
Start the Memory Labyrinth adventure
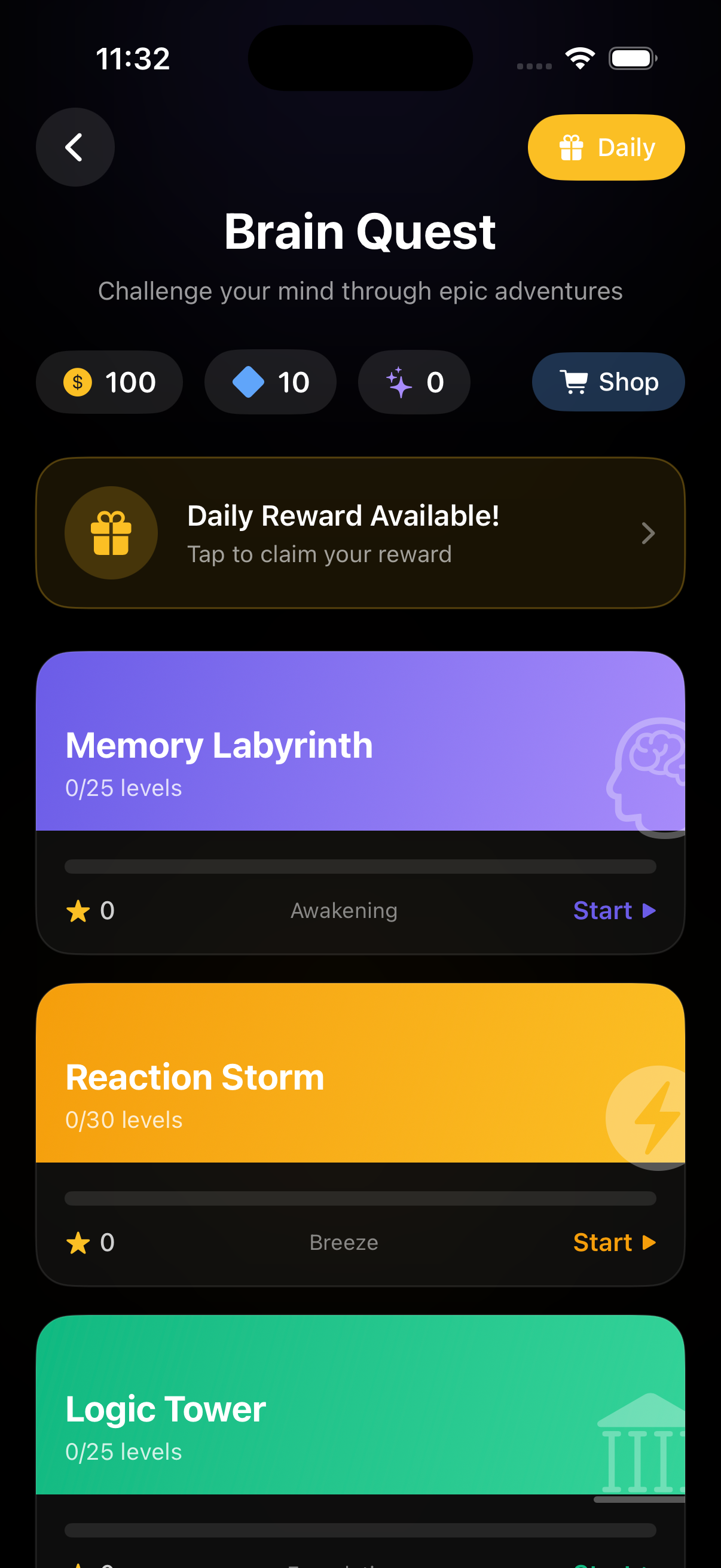pos(614,911)
